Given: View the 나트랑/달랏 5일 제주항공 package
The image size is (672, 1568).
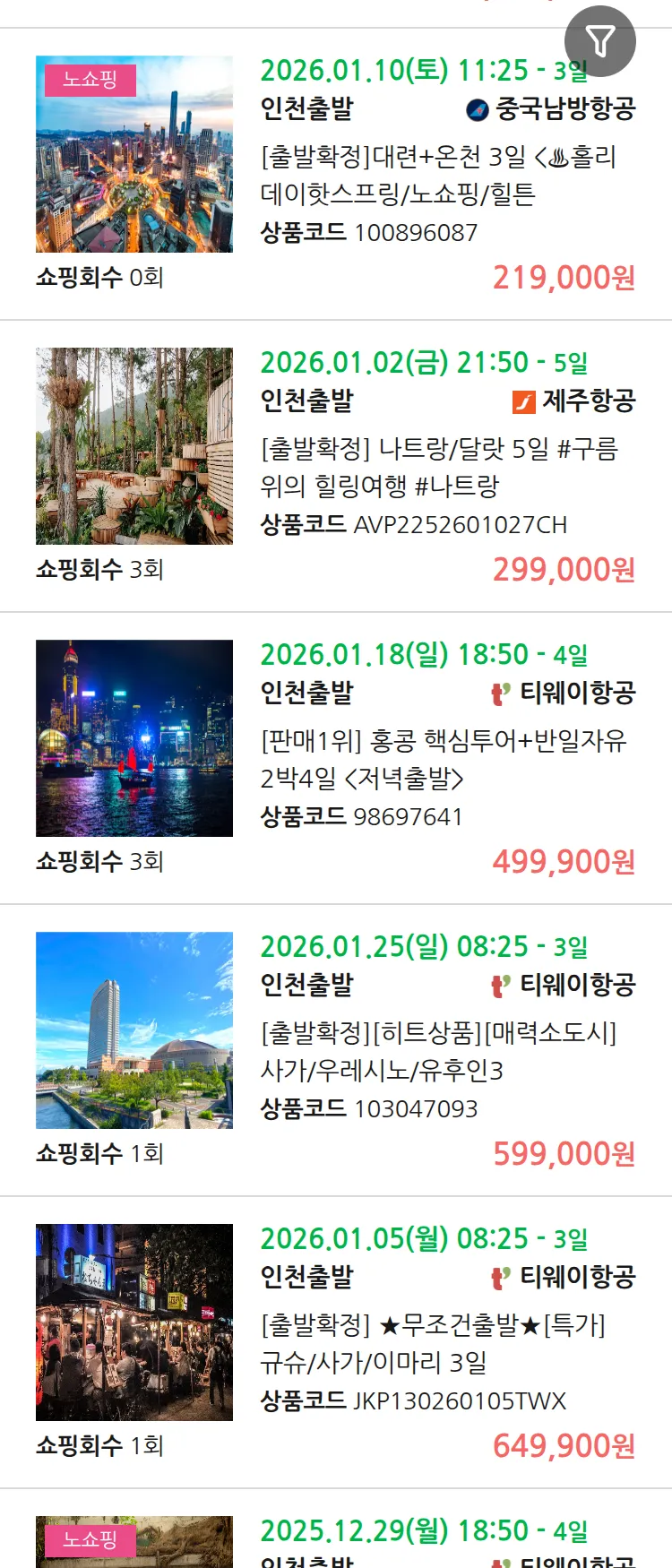Looking at the screenshot, I should pyautogui.click(x=437, y=468).
